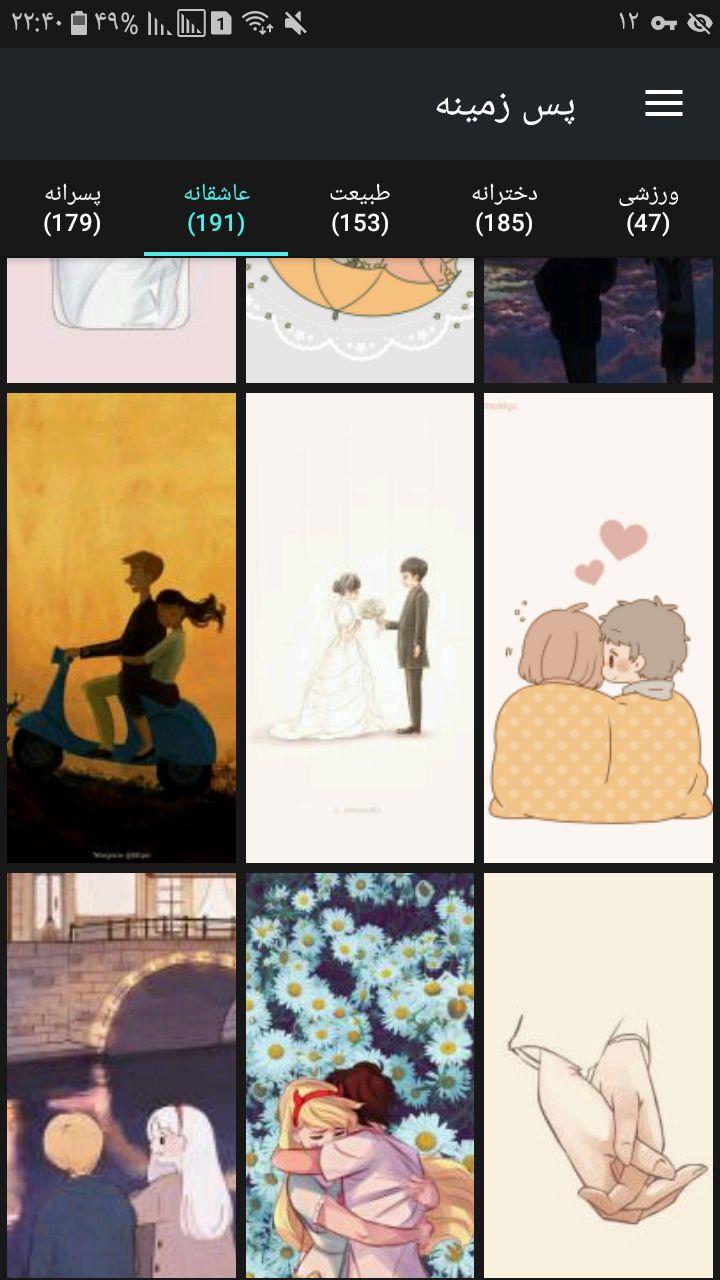Screen dimensions: 720x1280
Task: Open the hamburger drawer menu
Action: click(664, 104)
